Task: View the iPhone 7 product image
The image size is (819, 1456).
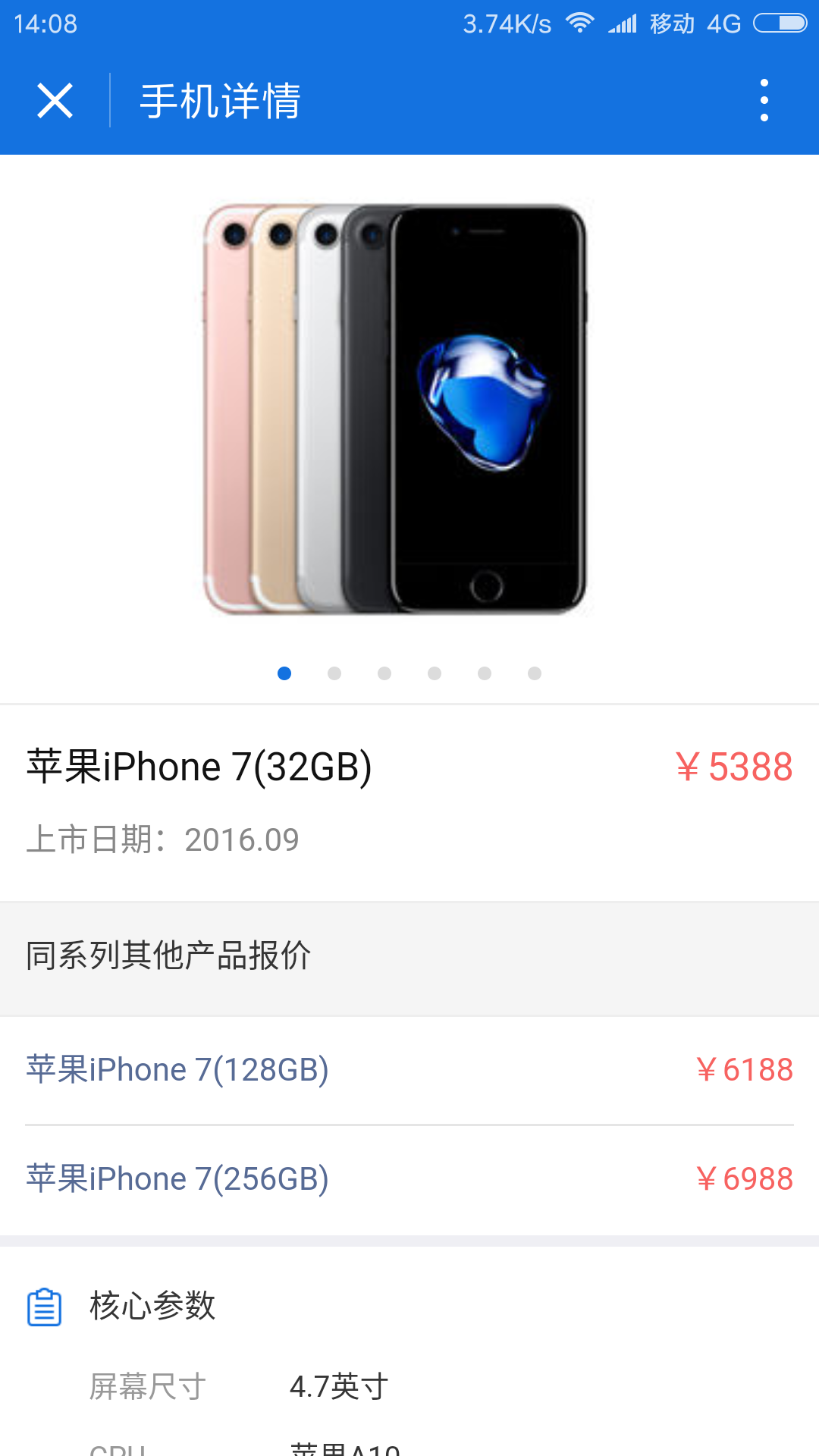Action: [395, 409]
